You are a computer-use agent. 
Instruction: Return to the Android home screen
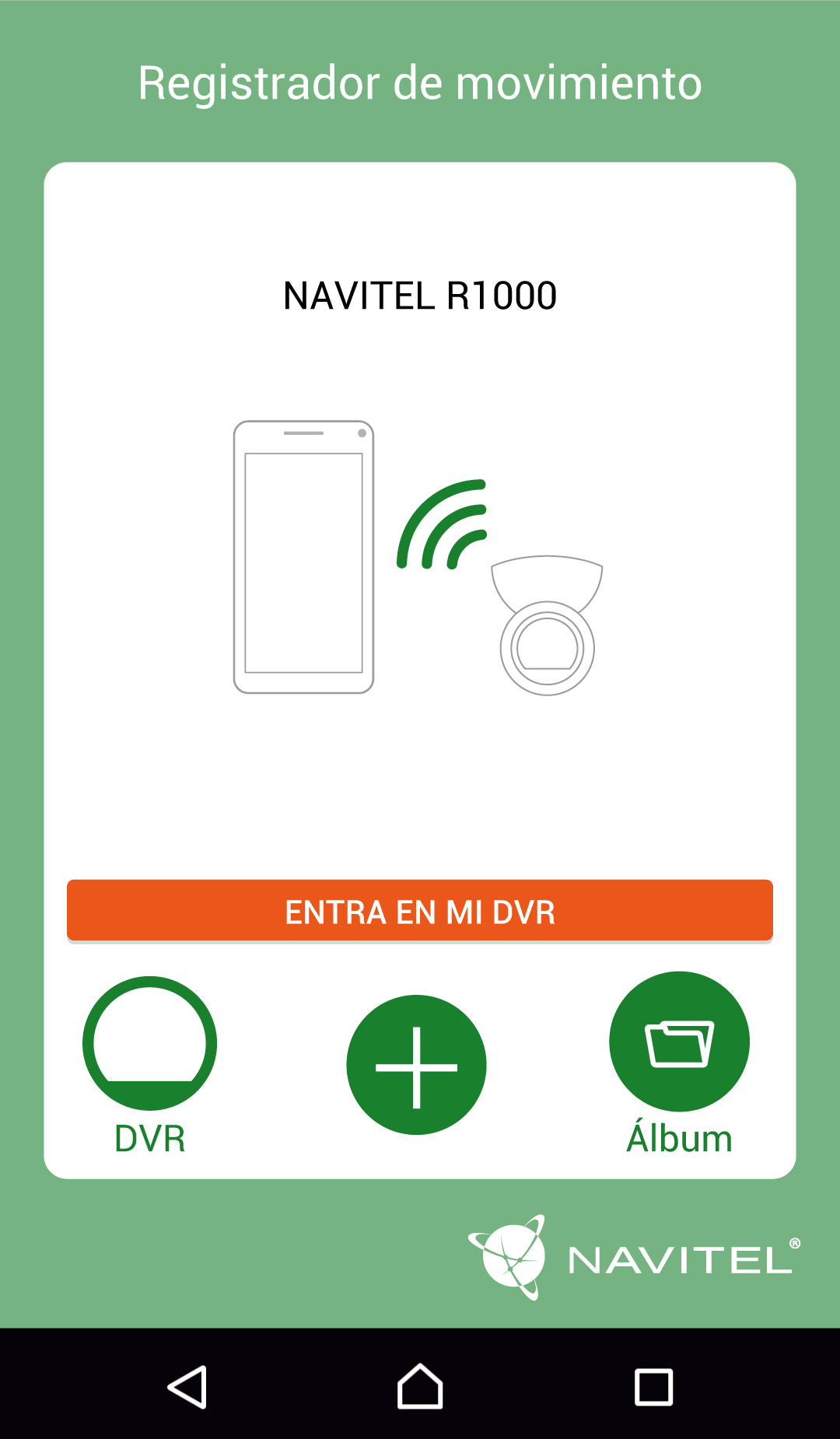[x=420, y=1387]
